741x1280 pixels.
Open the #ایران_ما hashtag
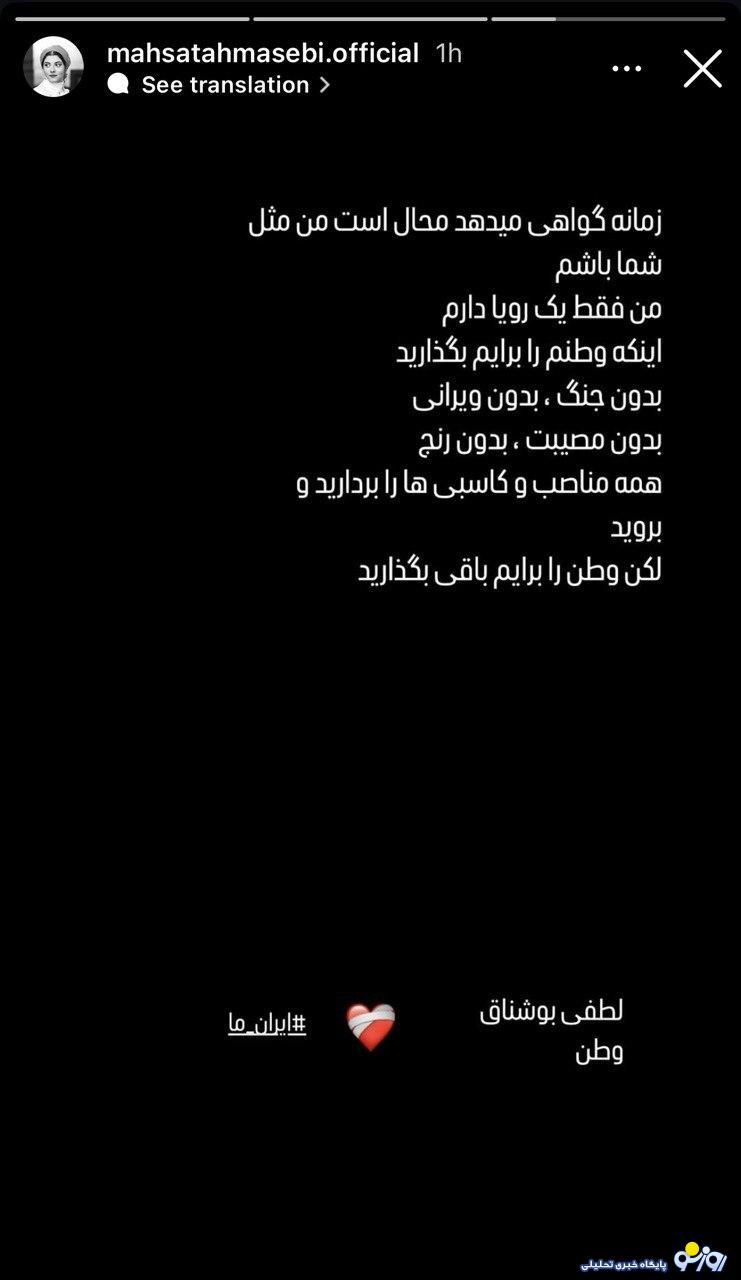[x=265, y=1021]
